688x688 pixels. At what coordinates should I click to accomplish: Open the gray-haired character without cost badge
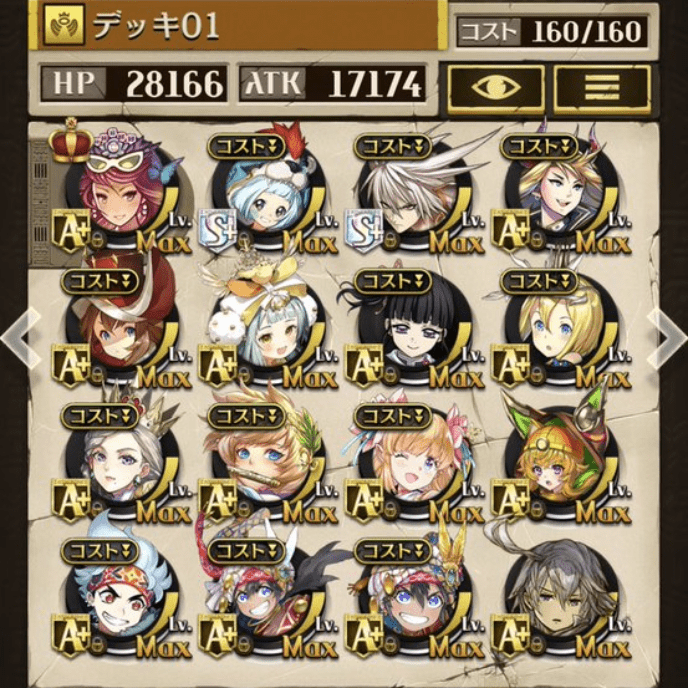(x=557, y=600)
